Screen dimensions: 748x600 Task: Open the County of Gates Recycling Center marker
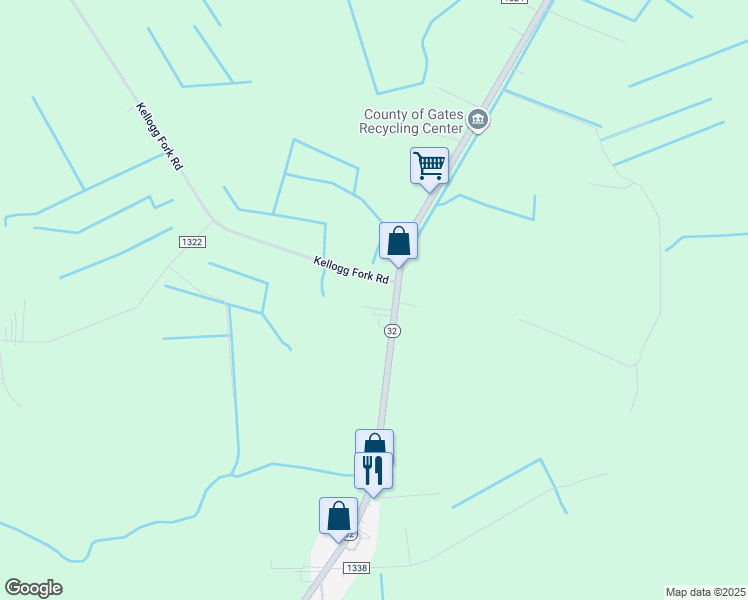coord(478,120)
